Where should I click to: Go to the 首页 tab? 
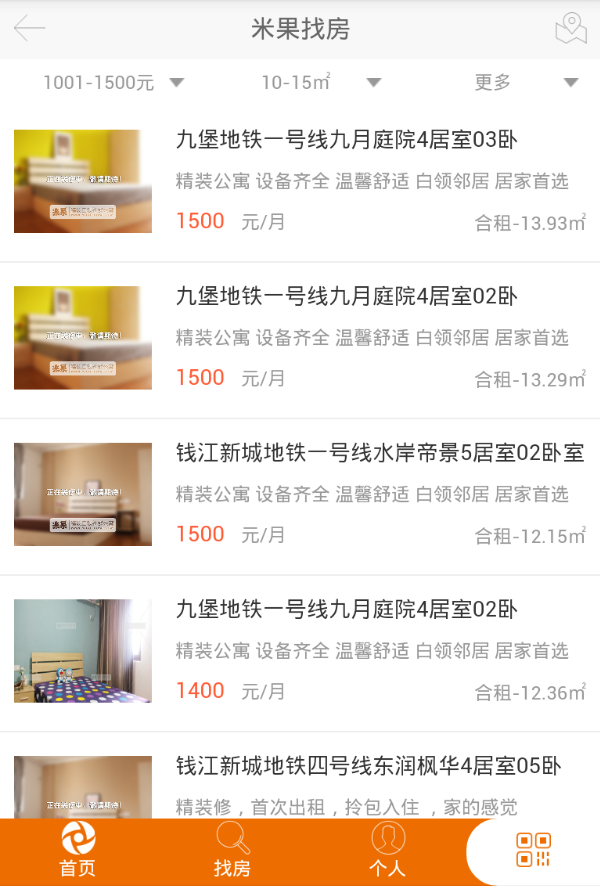click(x=78, y=851)
